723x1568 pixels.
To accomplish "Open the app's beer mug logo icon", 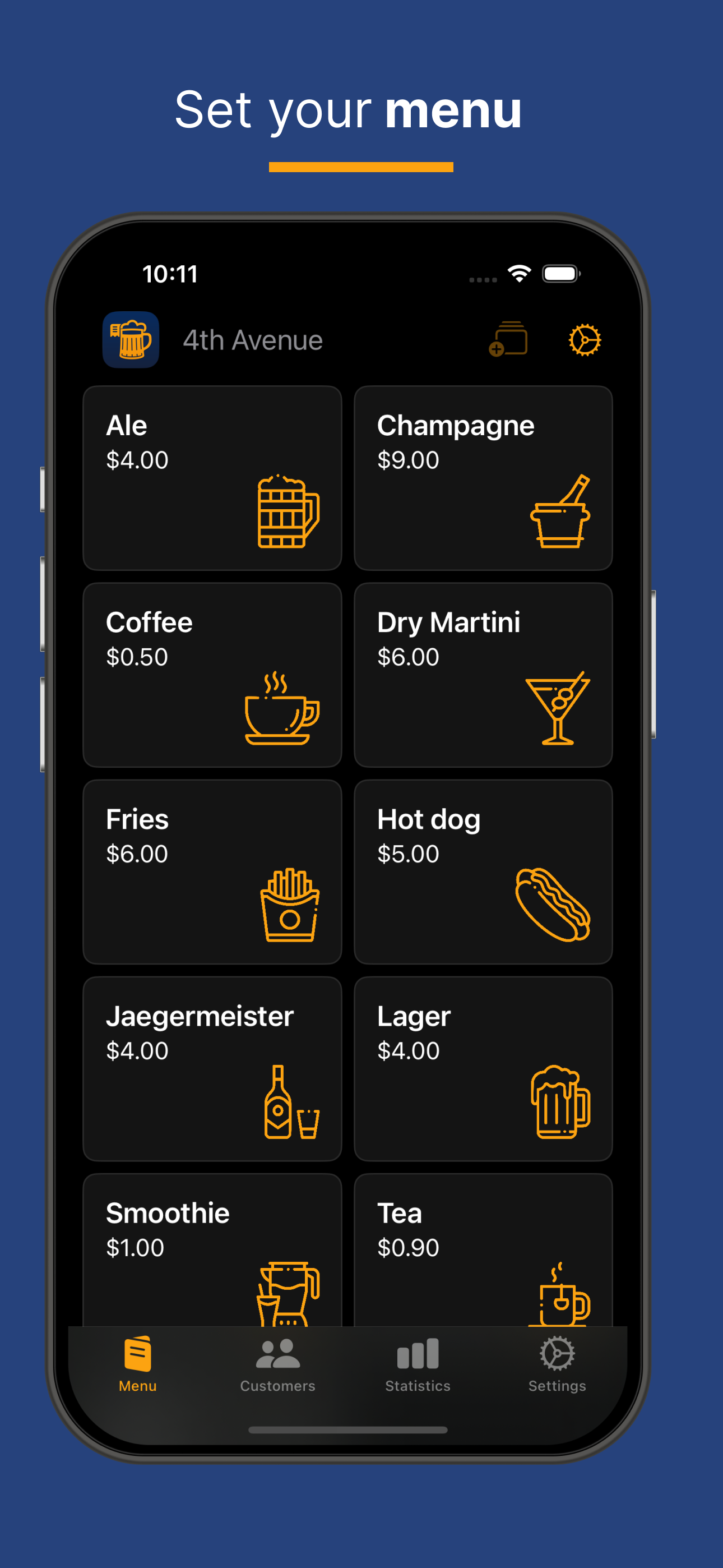I will 129,340.
